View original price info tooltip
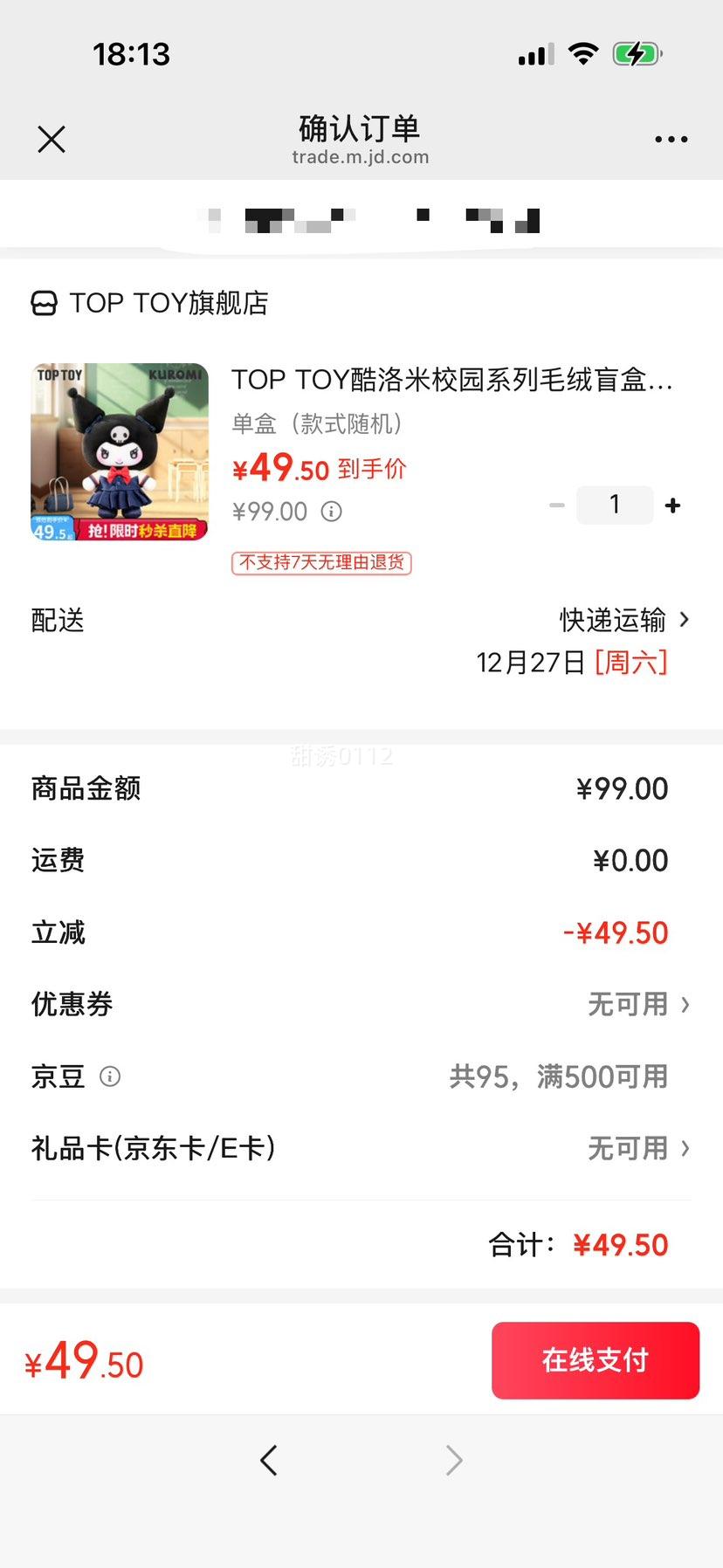Viewport: 723px width, 1568px height. [330, 512]
